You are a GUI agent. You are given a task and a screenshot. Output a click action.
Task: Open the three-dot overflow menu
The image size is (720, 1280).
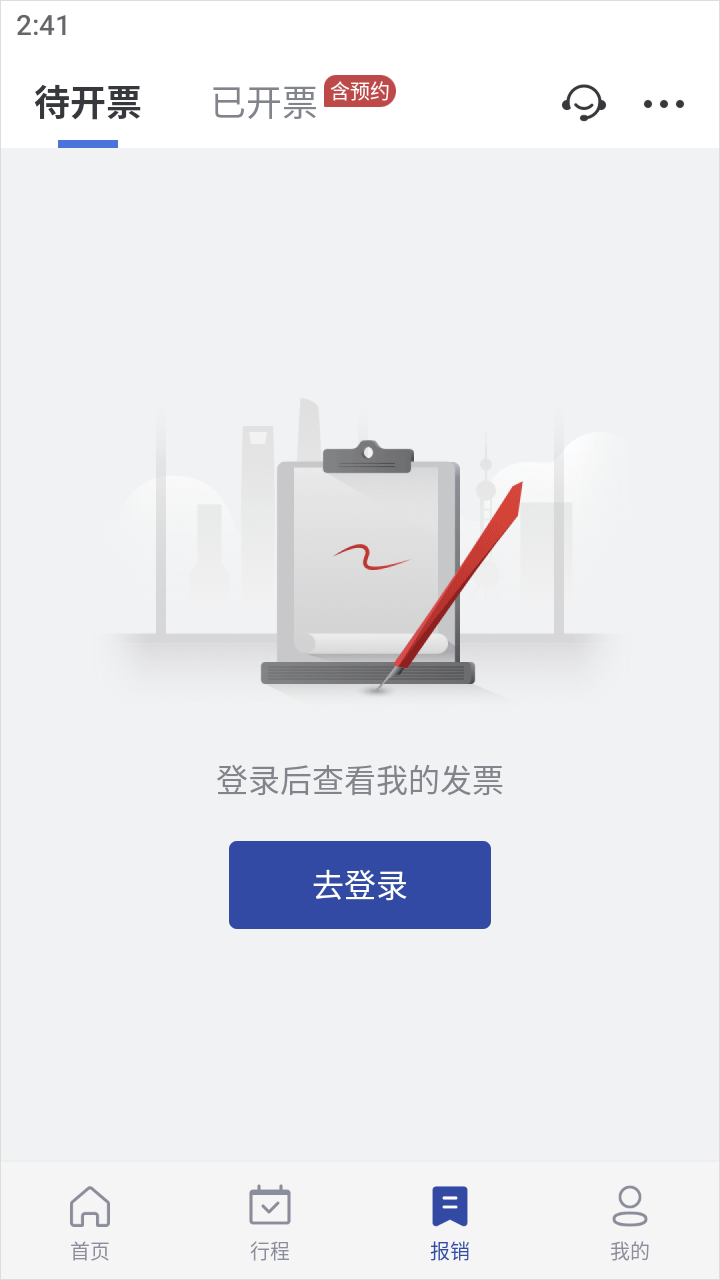tap(663, 103)
